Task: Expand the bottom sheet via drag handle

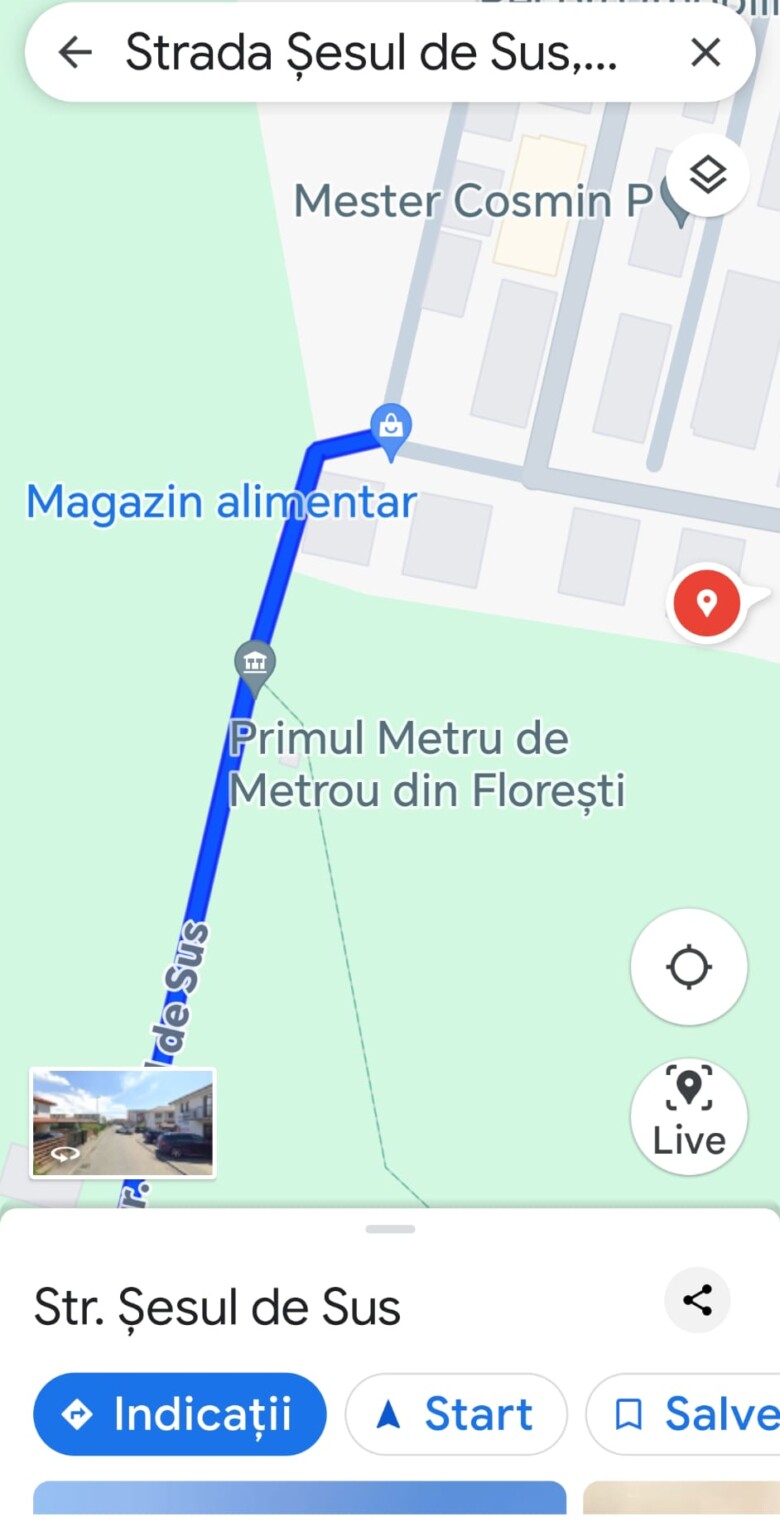Action: pyautogui.click(x=390, y=1229)
